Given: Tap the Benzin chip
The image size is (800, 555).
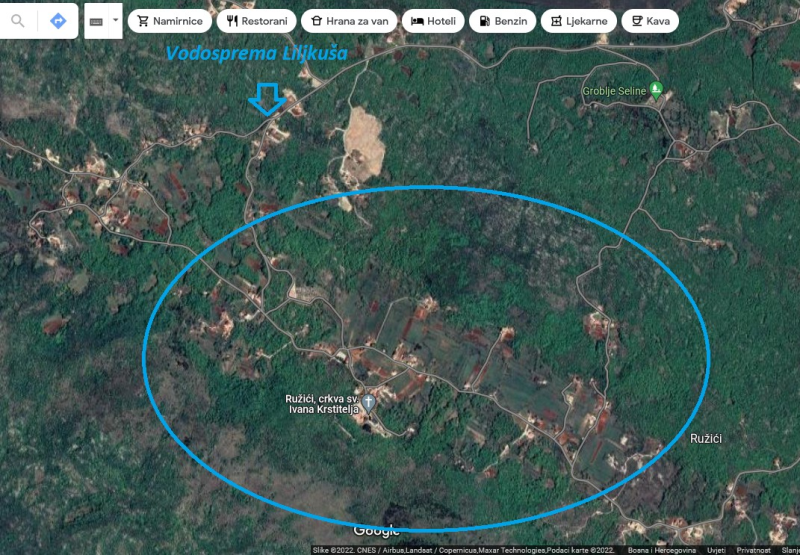Looking at the screenshot, I should (x=503, y=21).
